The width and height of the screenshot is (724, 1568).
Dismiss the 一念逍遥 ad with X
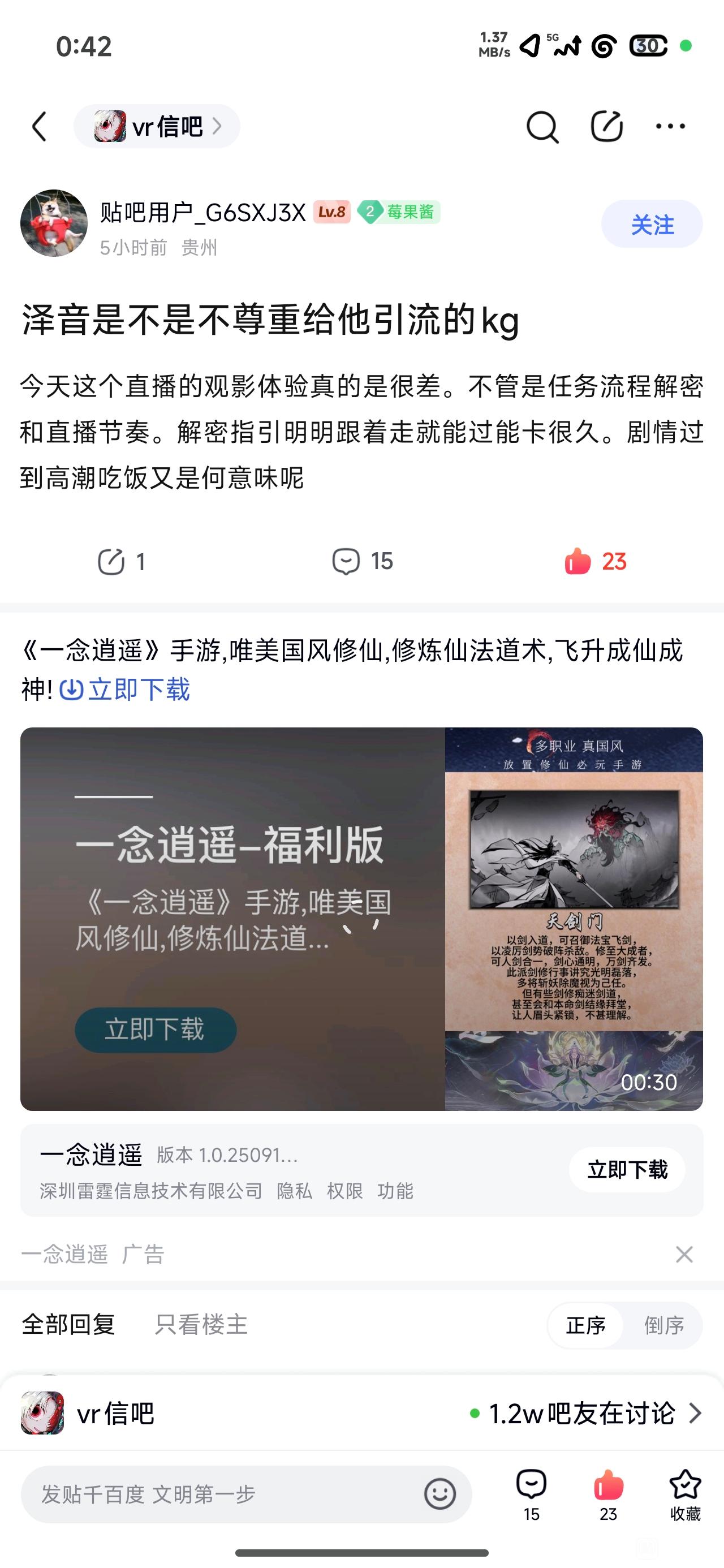coord(684,1254)
